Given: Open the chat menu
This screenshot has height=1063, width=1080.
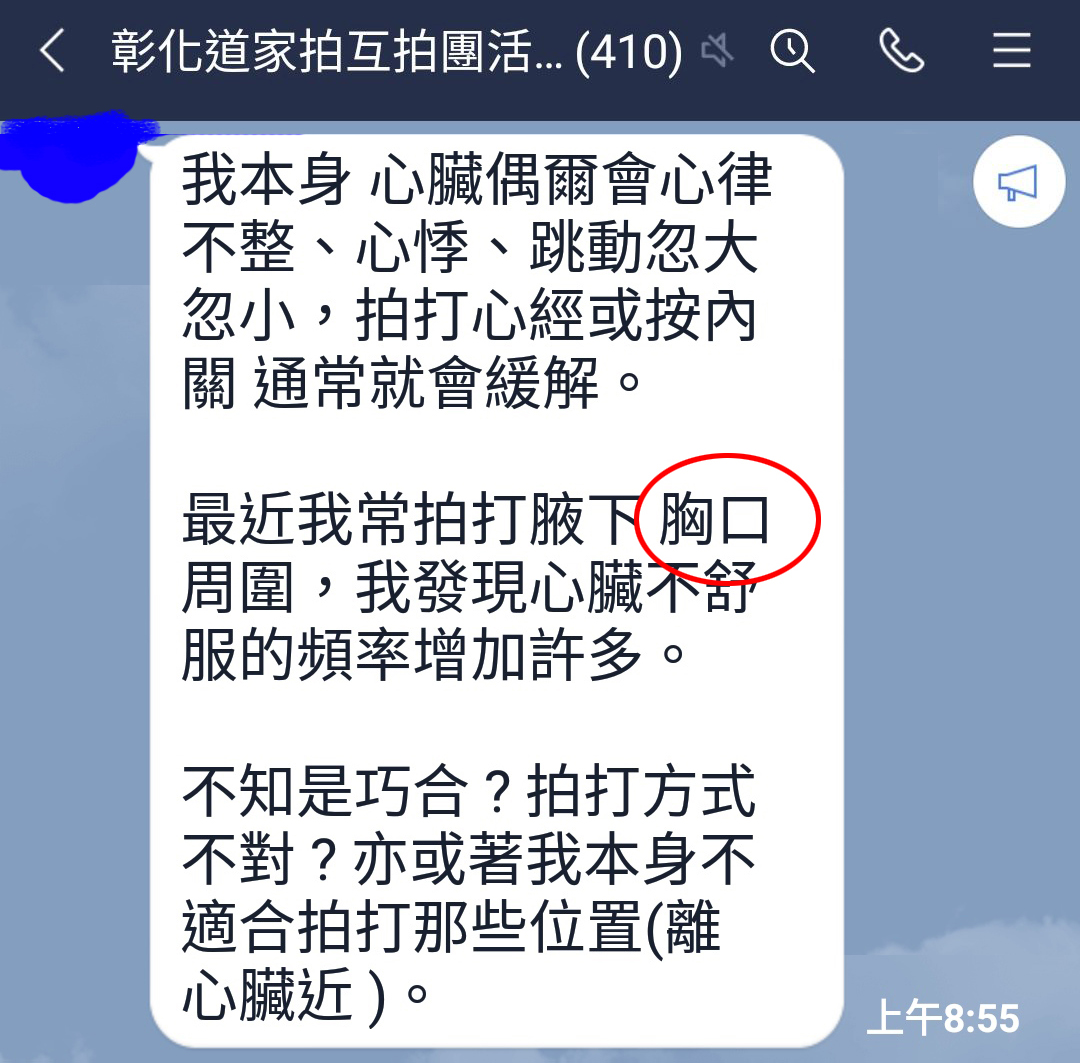Looking at the screenshot, I should point(1011,51).
